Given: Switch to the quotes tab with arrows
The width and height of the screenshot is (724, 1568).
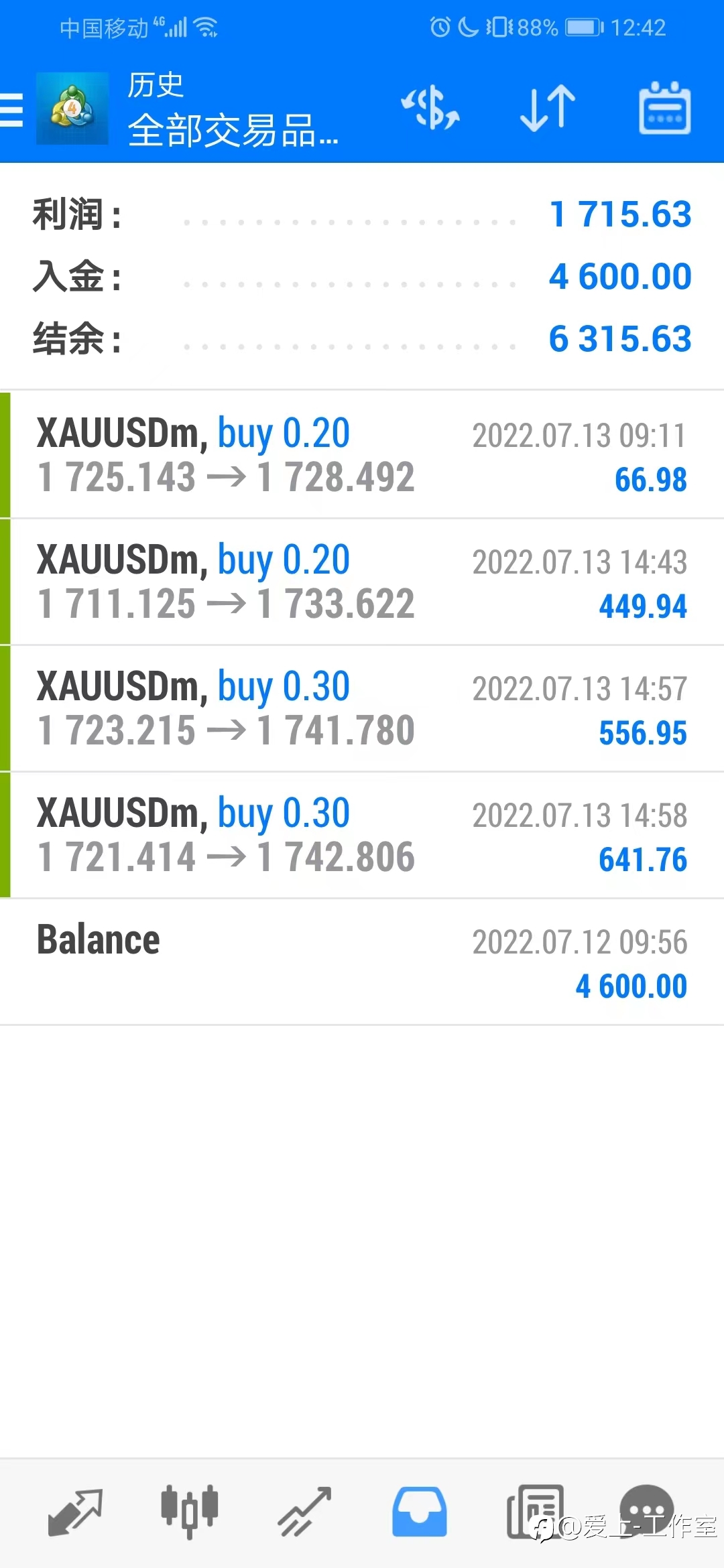Looking at the screenshot, I should (x=75, y=1512).
